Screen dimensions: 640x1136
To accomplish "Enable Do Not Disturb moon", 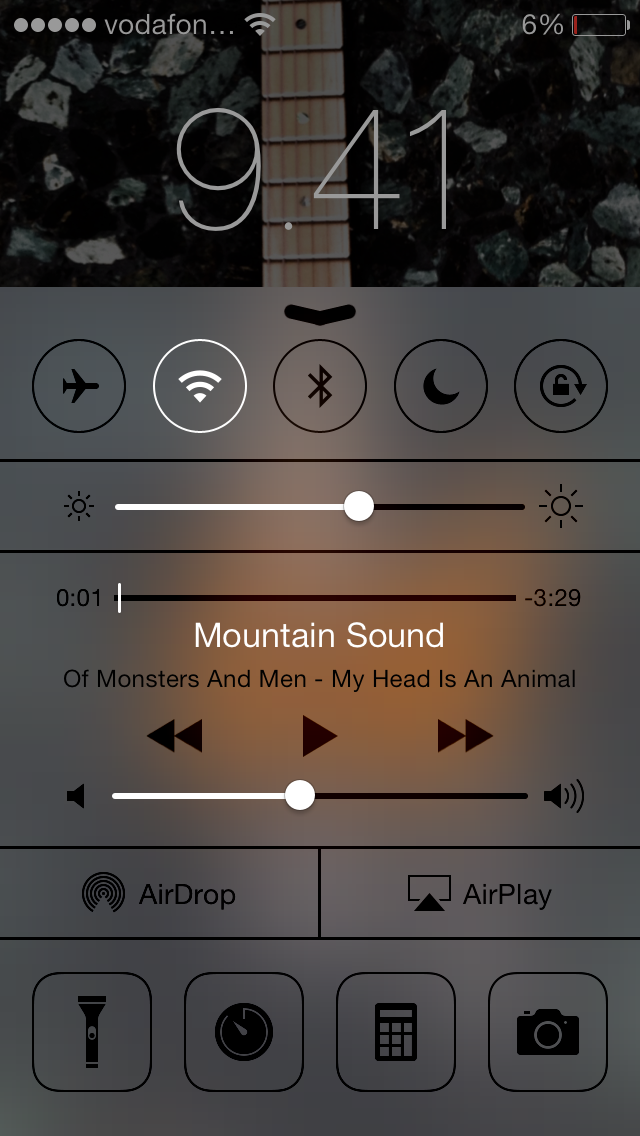I will click(441, 386).
